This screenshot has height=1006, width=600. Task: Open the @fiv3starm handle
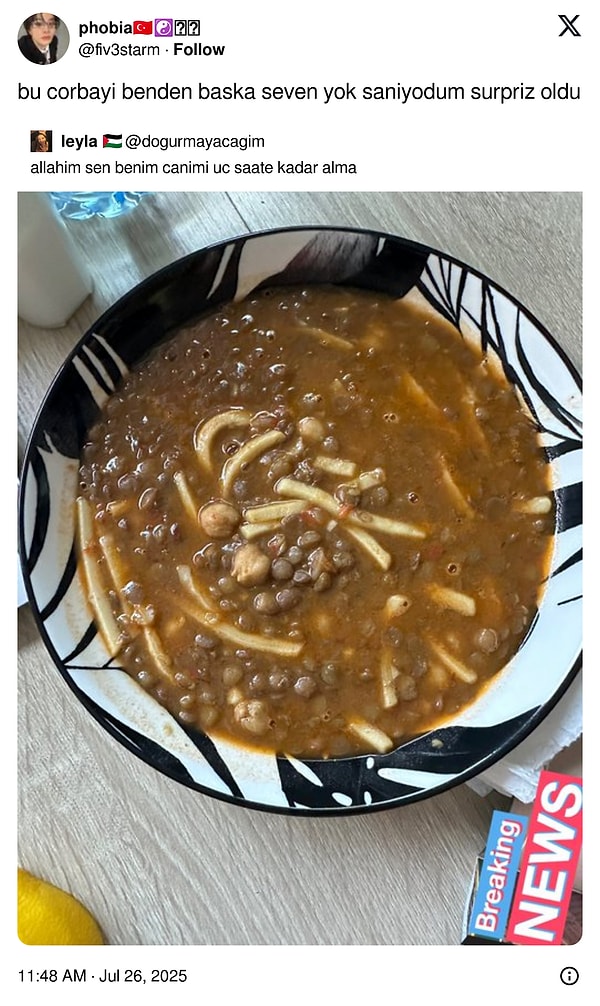121,49
